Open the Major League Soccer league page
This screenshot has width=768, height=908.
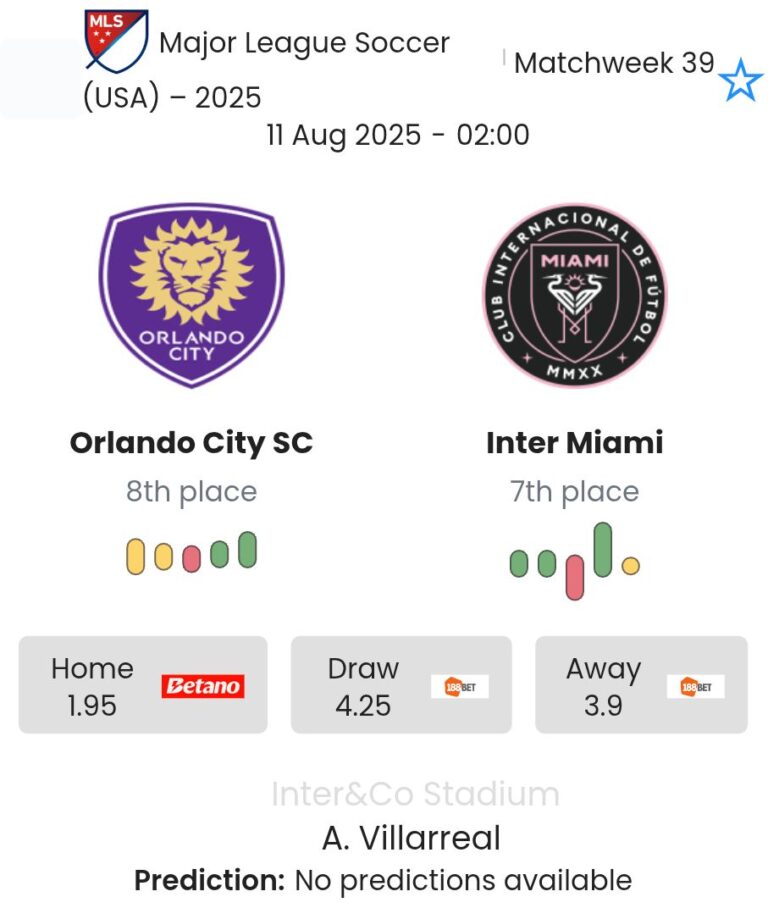(303, 44)
